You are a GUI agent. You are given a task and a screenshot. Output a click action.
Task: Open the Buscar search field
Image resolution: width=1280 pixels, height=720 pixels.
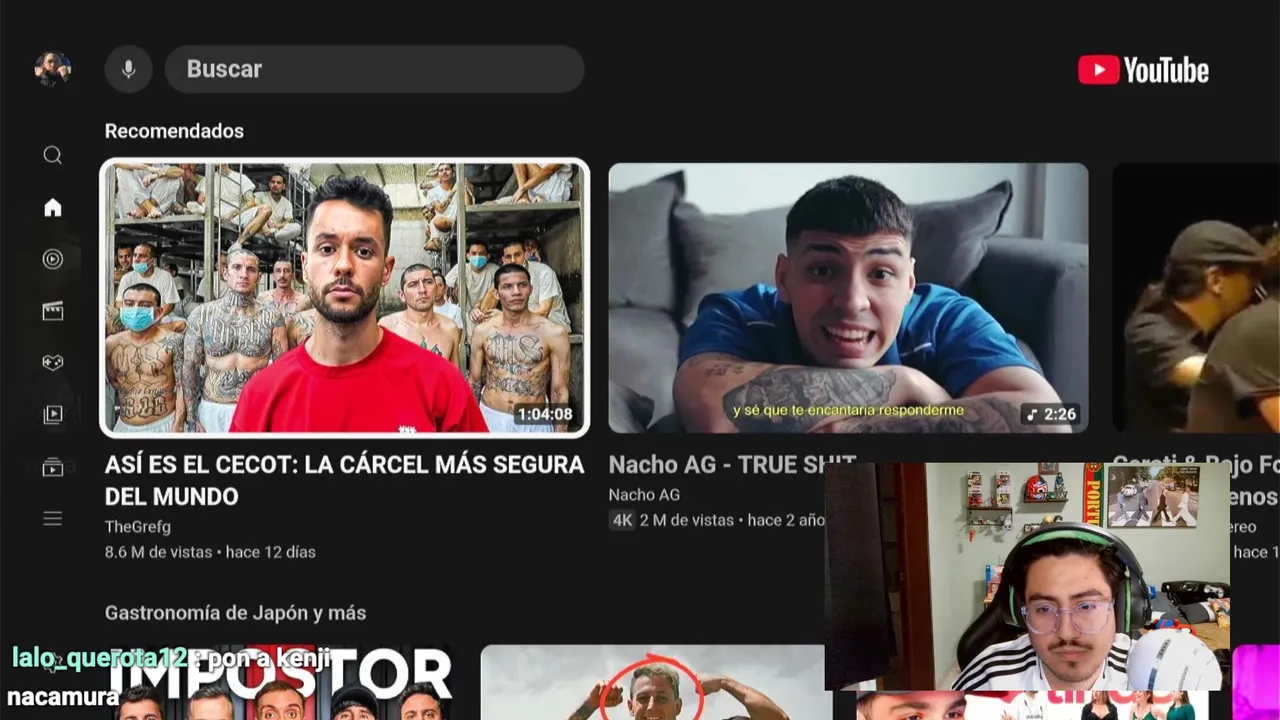(374, 69)
